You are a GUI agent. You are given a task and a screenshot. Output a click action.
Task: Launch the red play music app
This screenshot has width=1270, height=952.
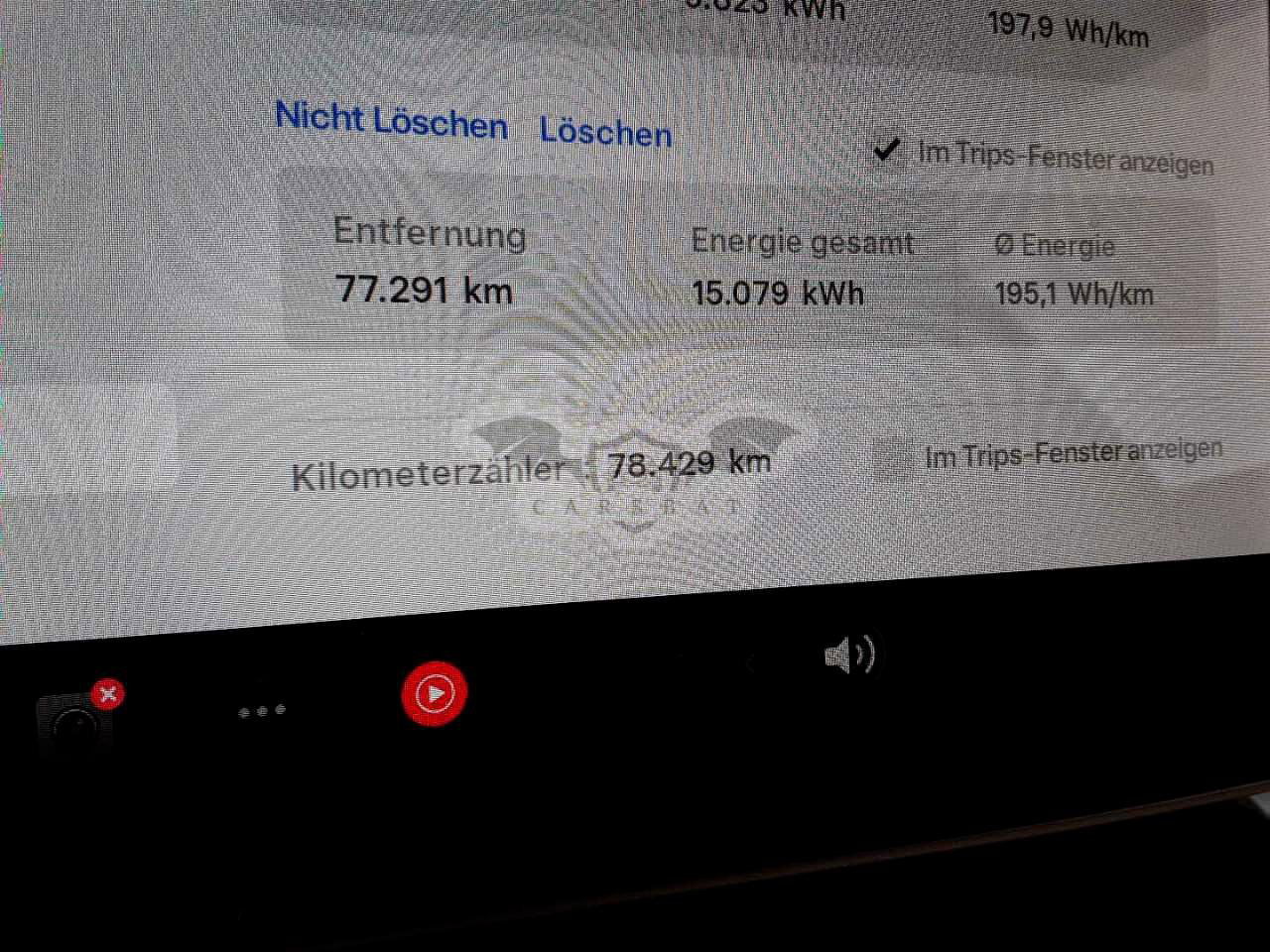click(x=435, y=693)
